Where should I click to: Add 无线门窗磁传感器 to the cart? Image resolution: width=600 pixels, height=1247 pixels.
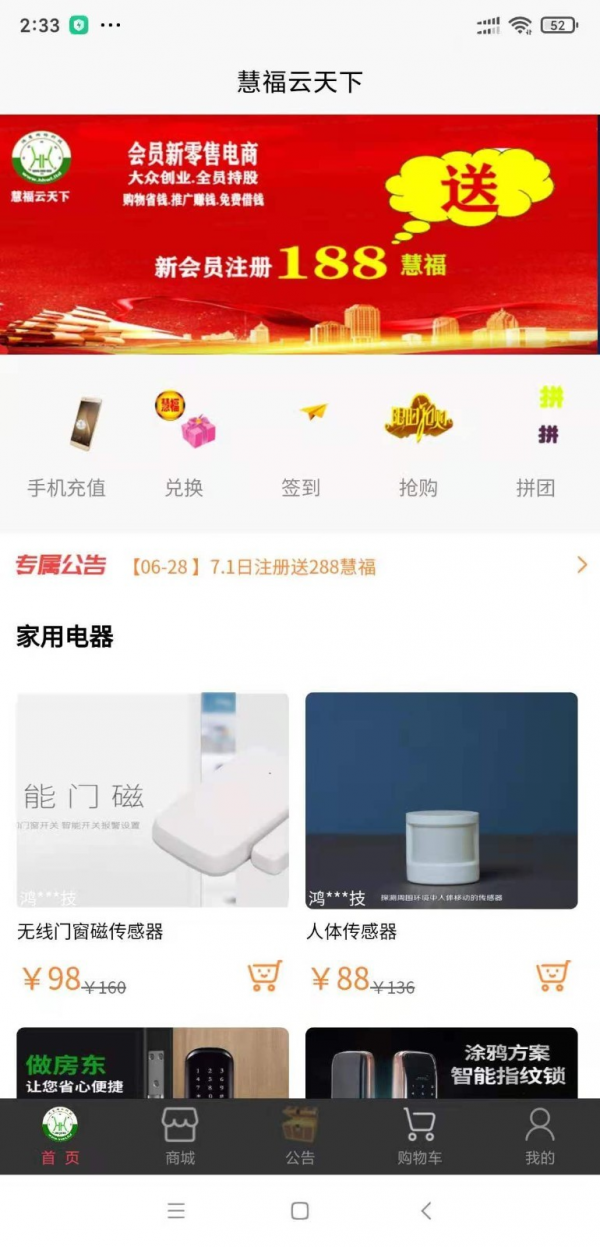[x=265, y=976]
